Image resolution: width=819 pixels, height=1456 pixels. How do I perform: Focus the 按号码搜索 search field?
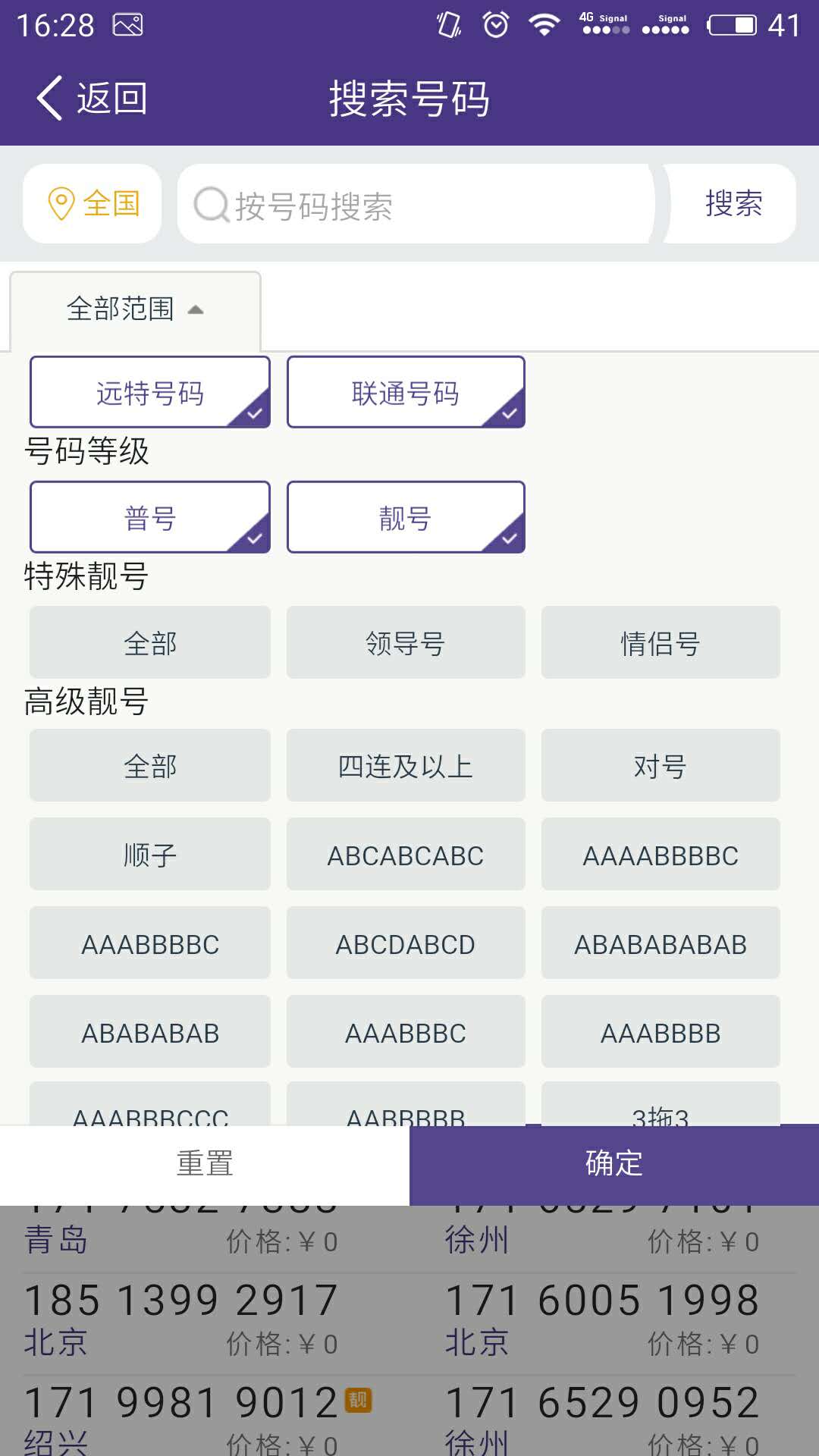(416, 205)
